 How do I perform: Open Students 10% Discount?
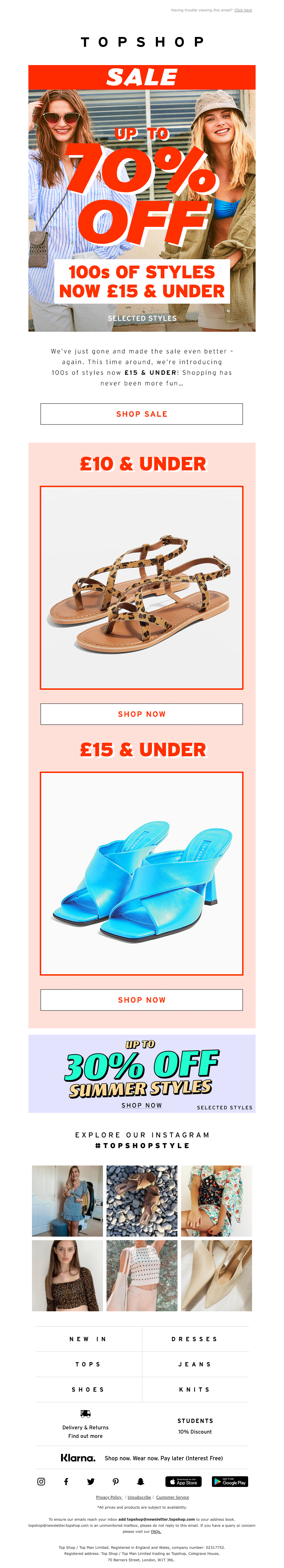coord(195,1426)
